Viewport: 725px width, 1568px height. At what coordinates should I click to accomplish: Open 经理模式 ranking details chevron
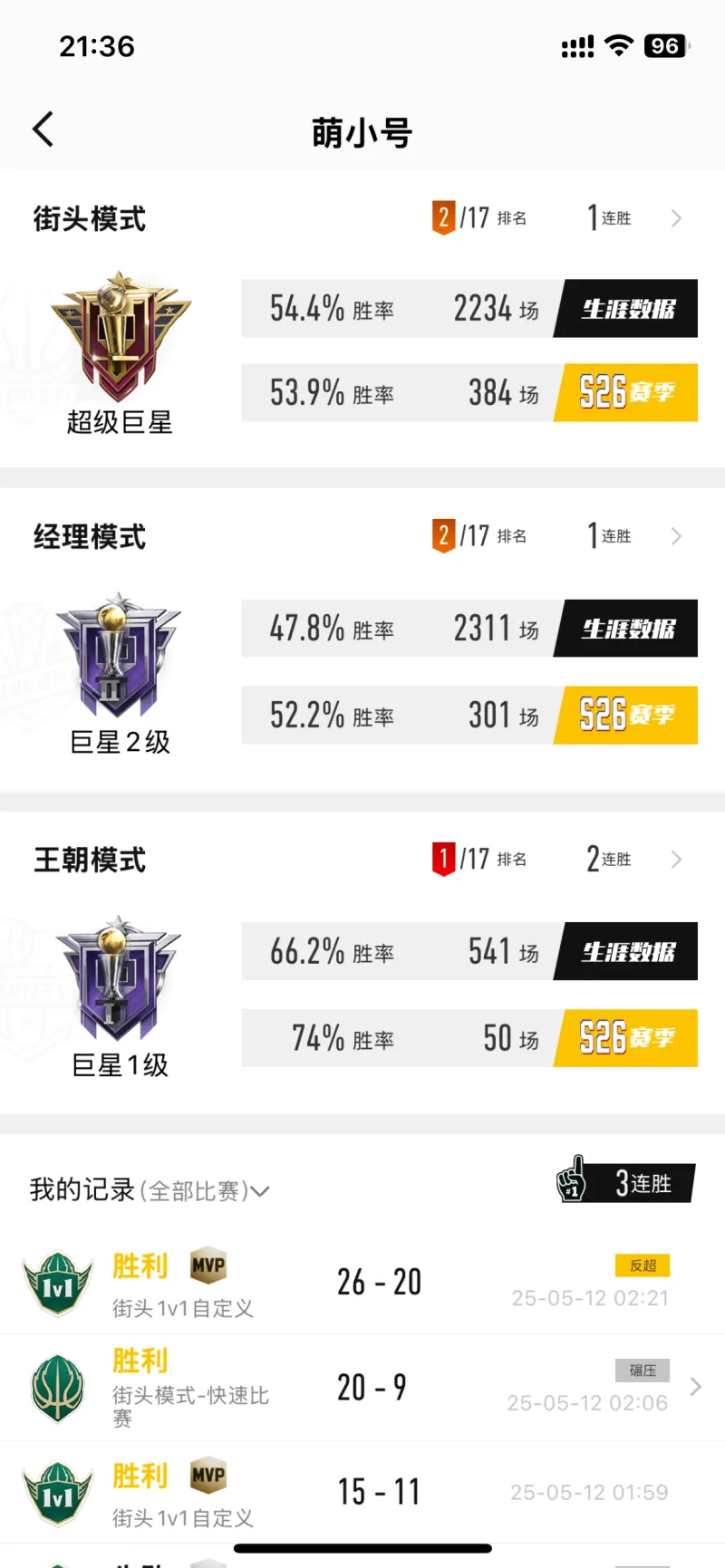pyautogui.click(x=676, y=536)
